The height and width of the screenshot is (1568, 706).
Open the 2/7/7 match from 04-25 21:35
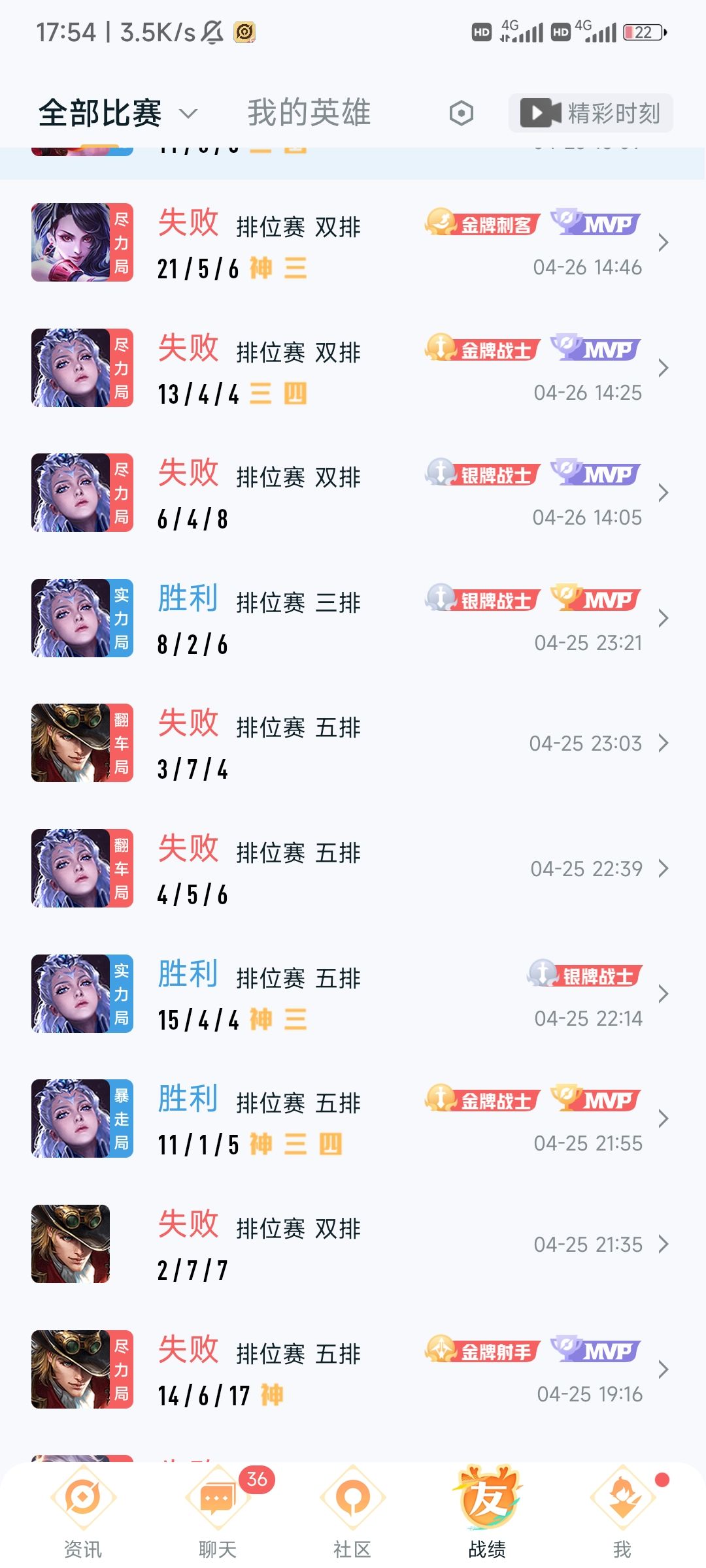pyautogui.click(x=353, y=1245)
